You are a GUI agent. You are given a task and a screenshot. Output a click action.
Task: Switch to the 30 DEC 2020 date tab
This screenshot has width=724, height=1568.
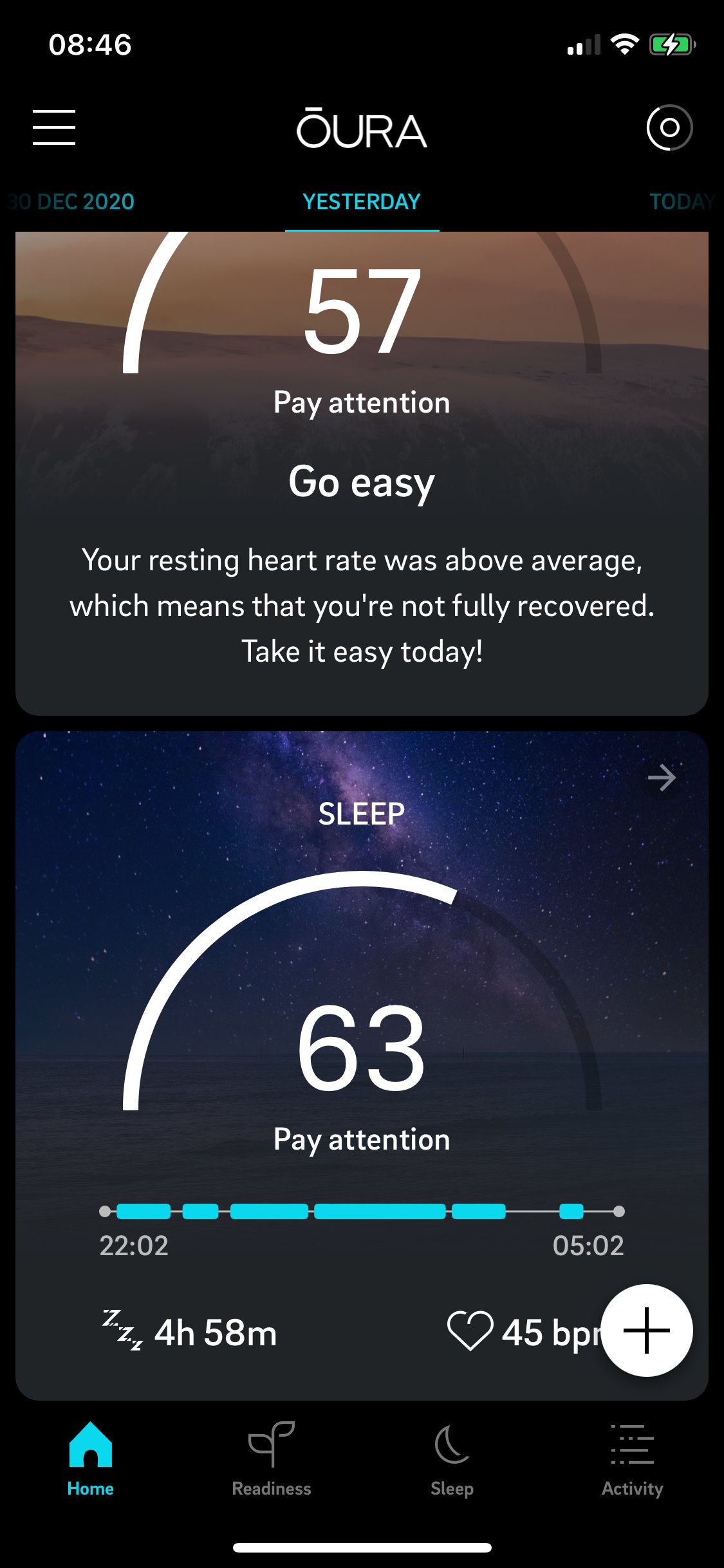[x=72, y=202]
